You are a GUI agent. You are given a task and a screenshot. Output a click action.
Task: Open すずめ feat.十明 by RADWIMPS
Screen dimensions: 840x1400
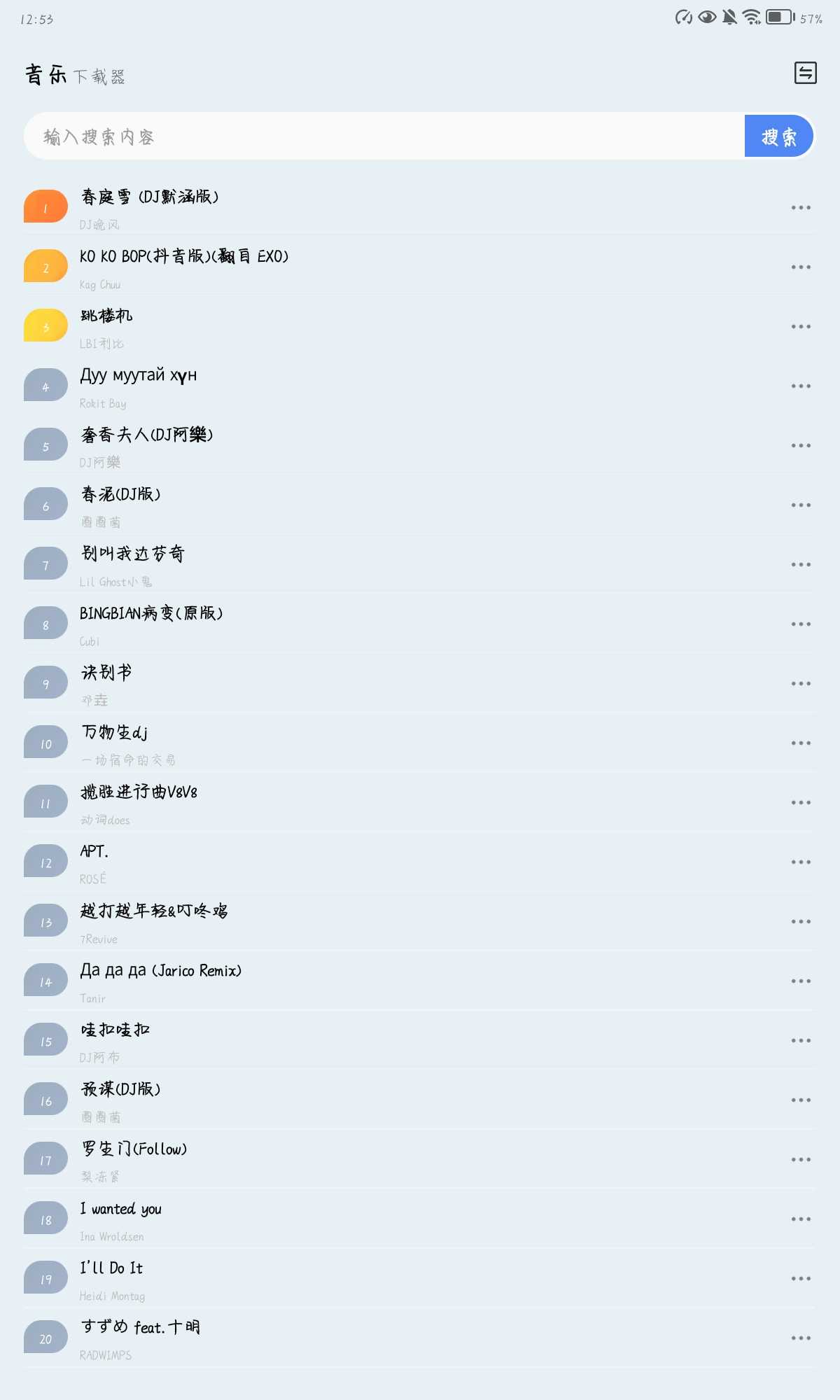[x=420, y=1338]
